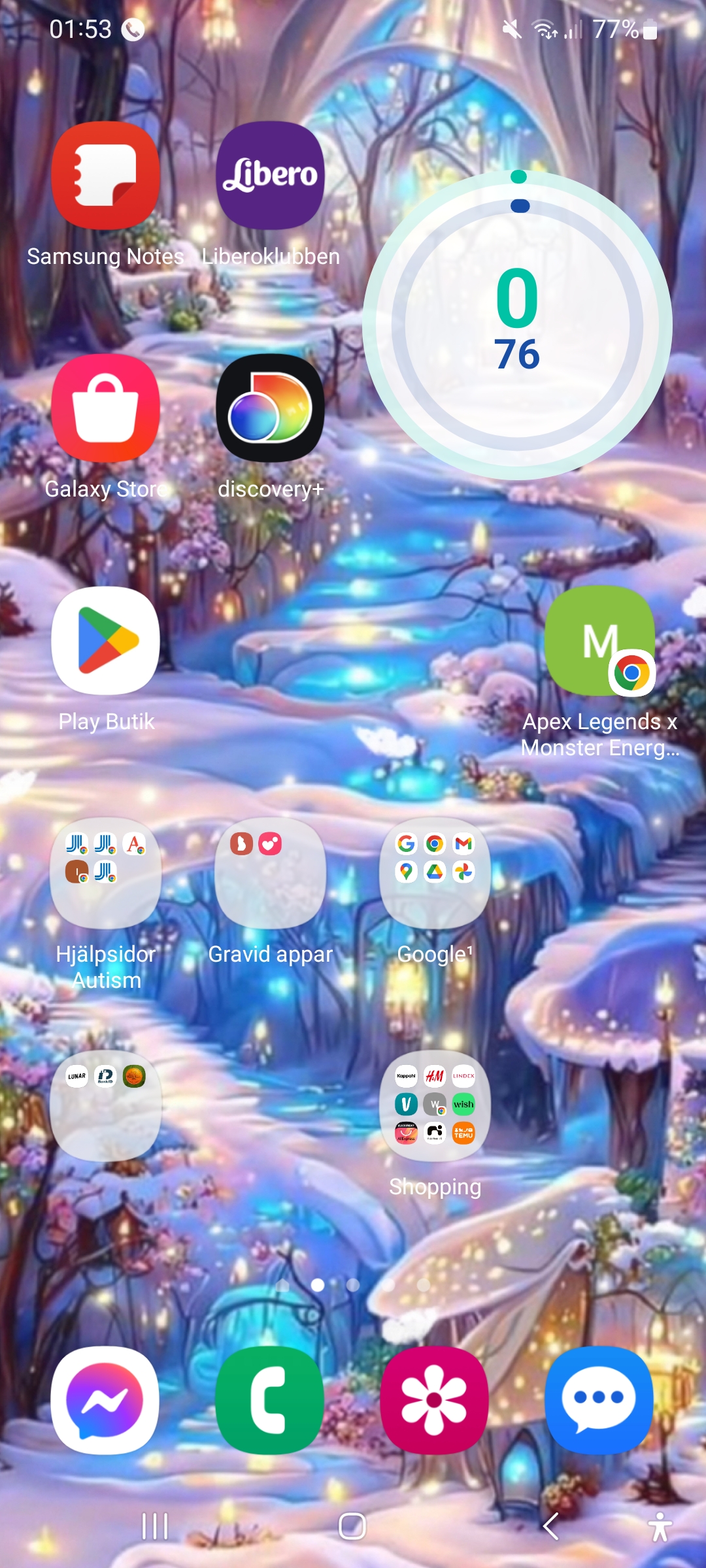The image size is (706, 1568).
Task: Open the blue Messages app
Action: [599, 1400]
